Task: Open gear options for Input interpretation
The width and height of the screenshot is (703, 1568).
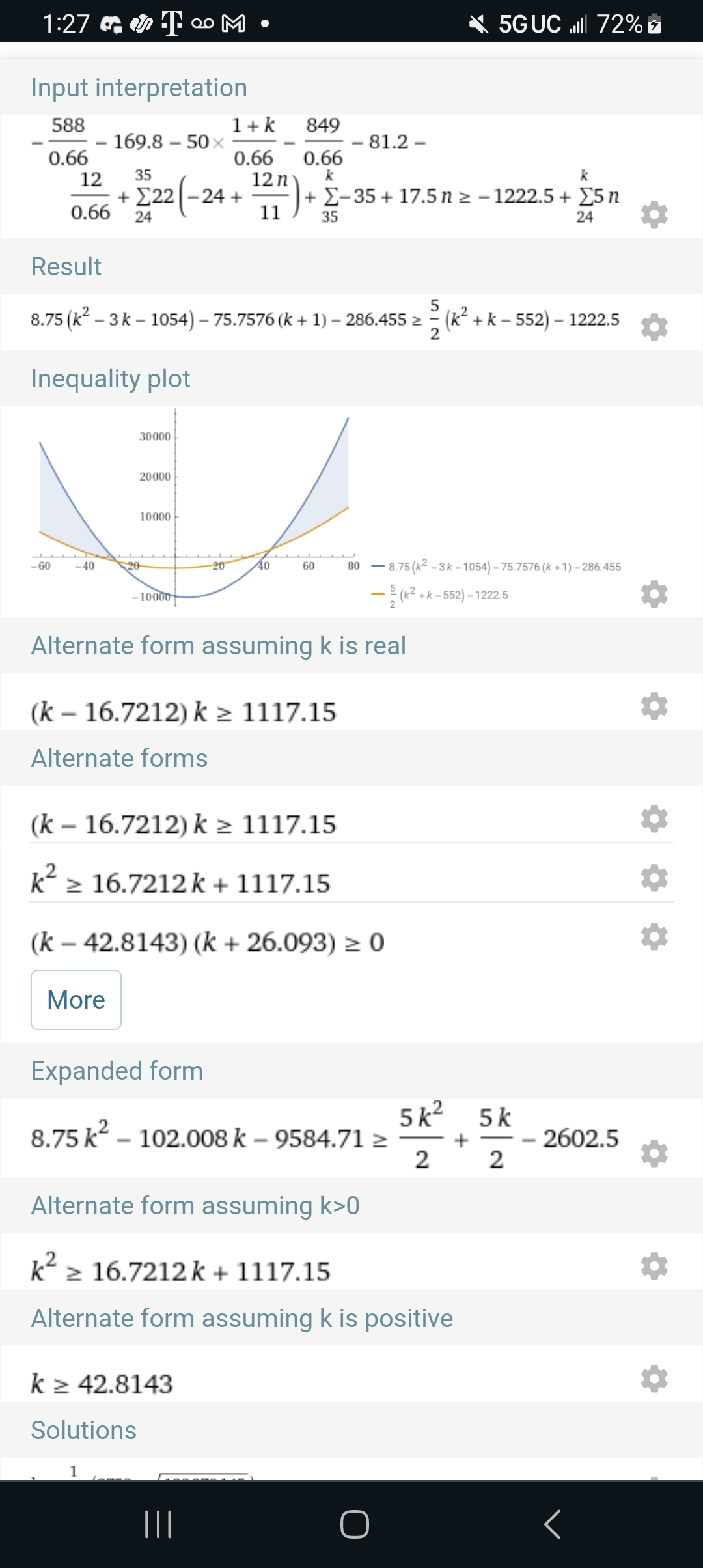Action: (x=654, y=214)
